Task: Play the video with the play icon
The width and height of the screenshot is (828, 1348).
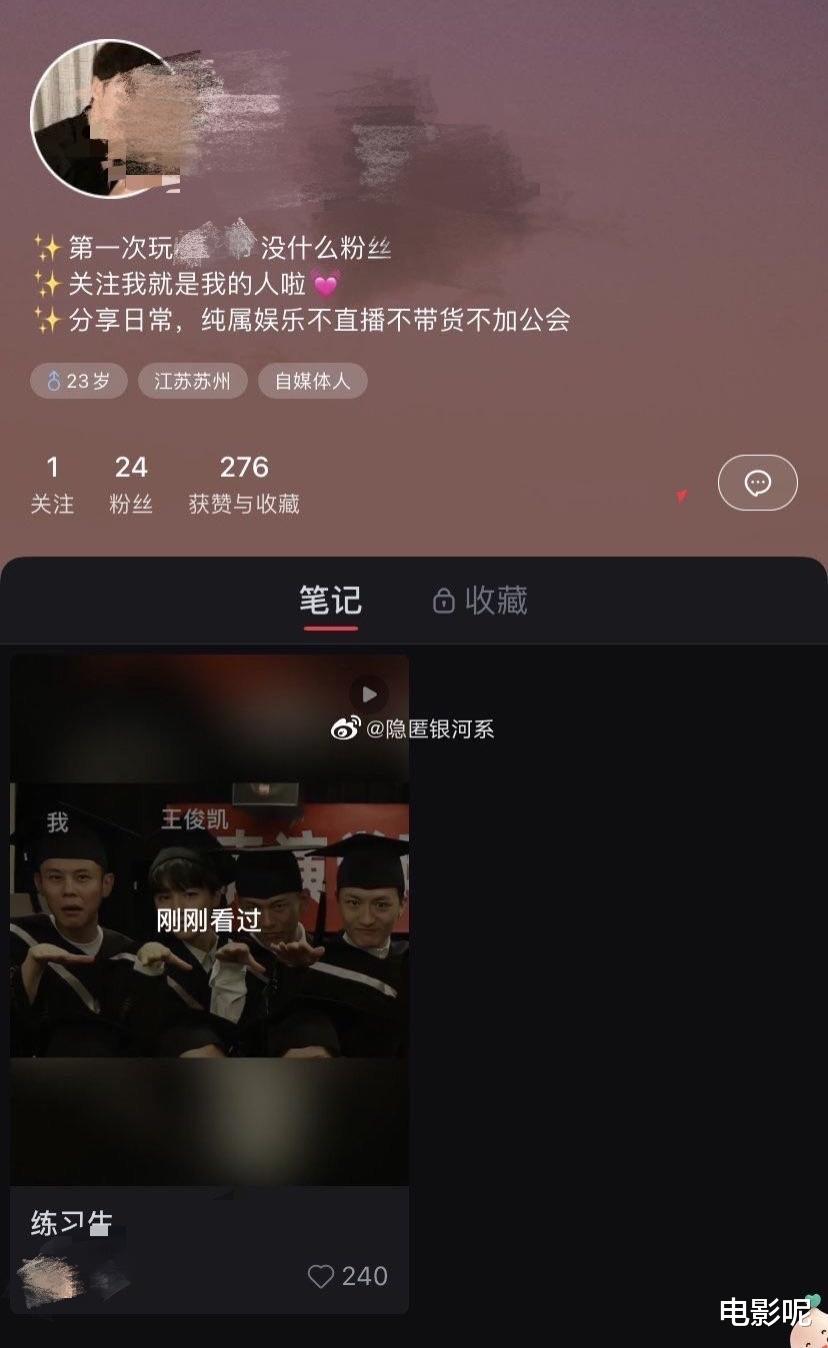Action: point(368,694)
